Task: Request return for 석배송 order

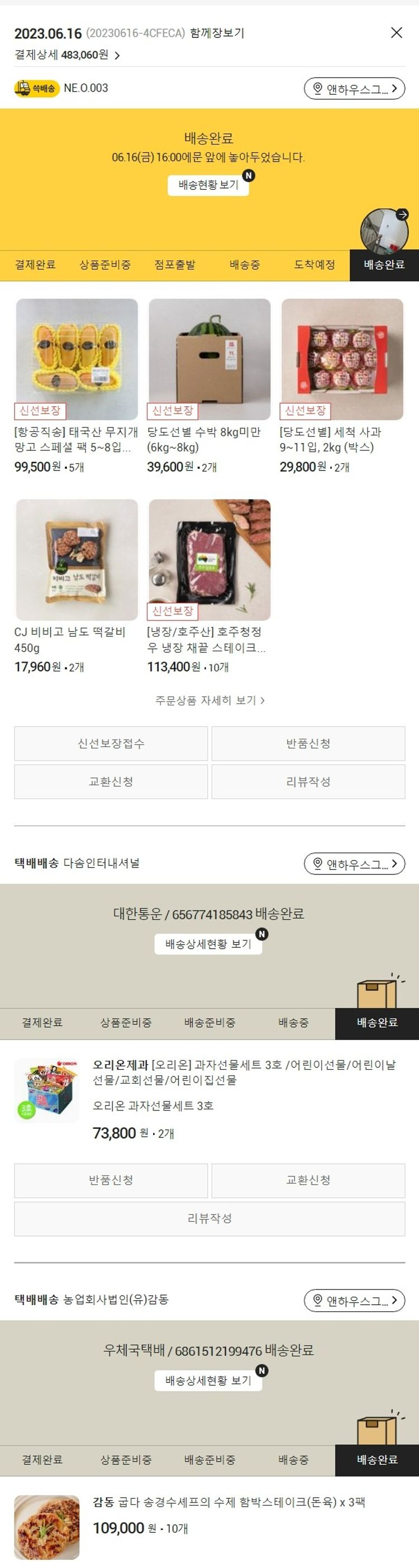Action: [308, 743]
